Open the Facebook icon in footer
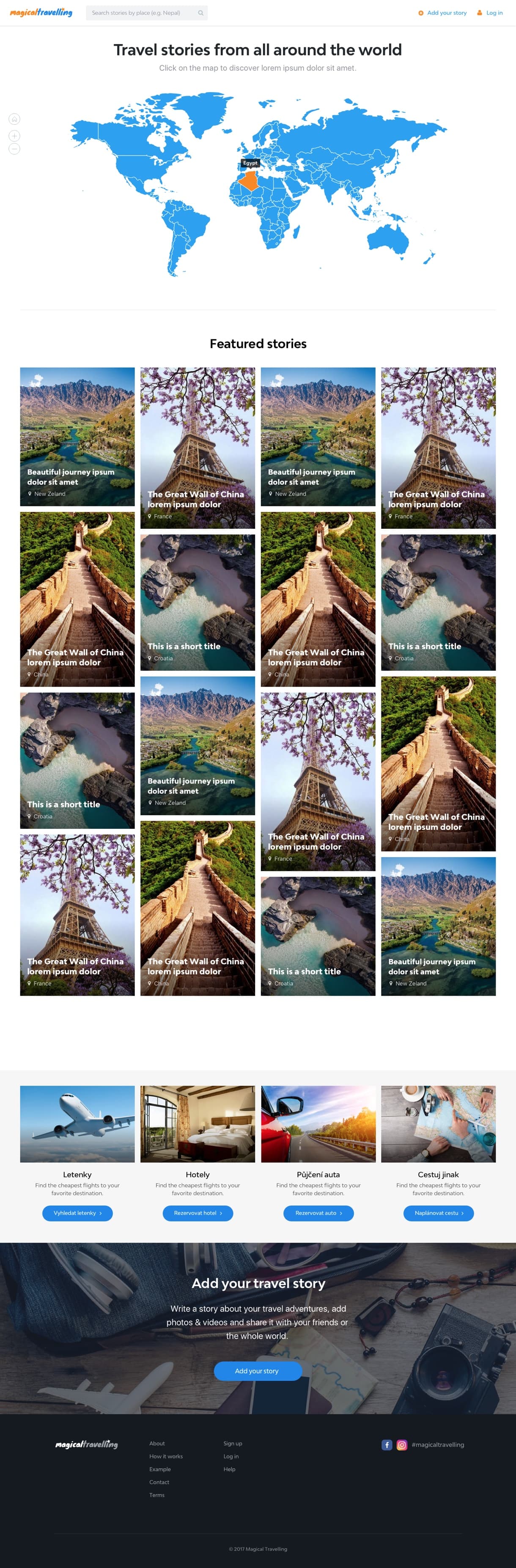The height and width of the screenshot is (1568, 516). [x=387, y=1444]
